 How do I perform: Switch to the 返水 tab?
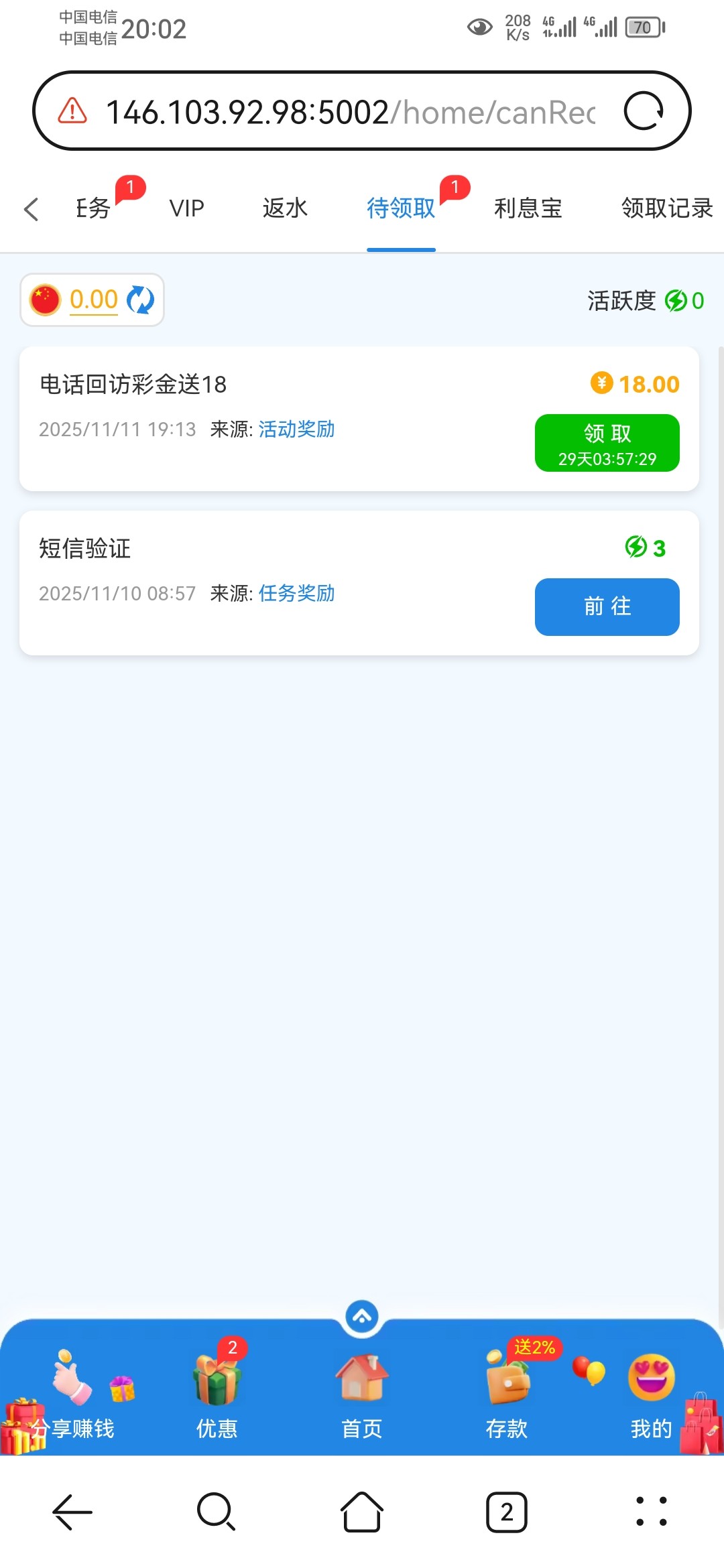285,208
